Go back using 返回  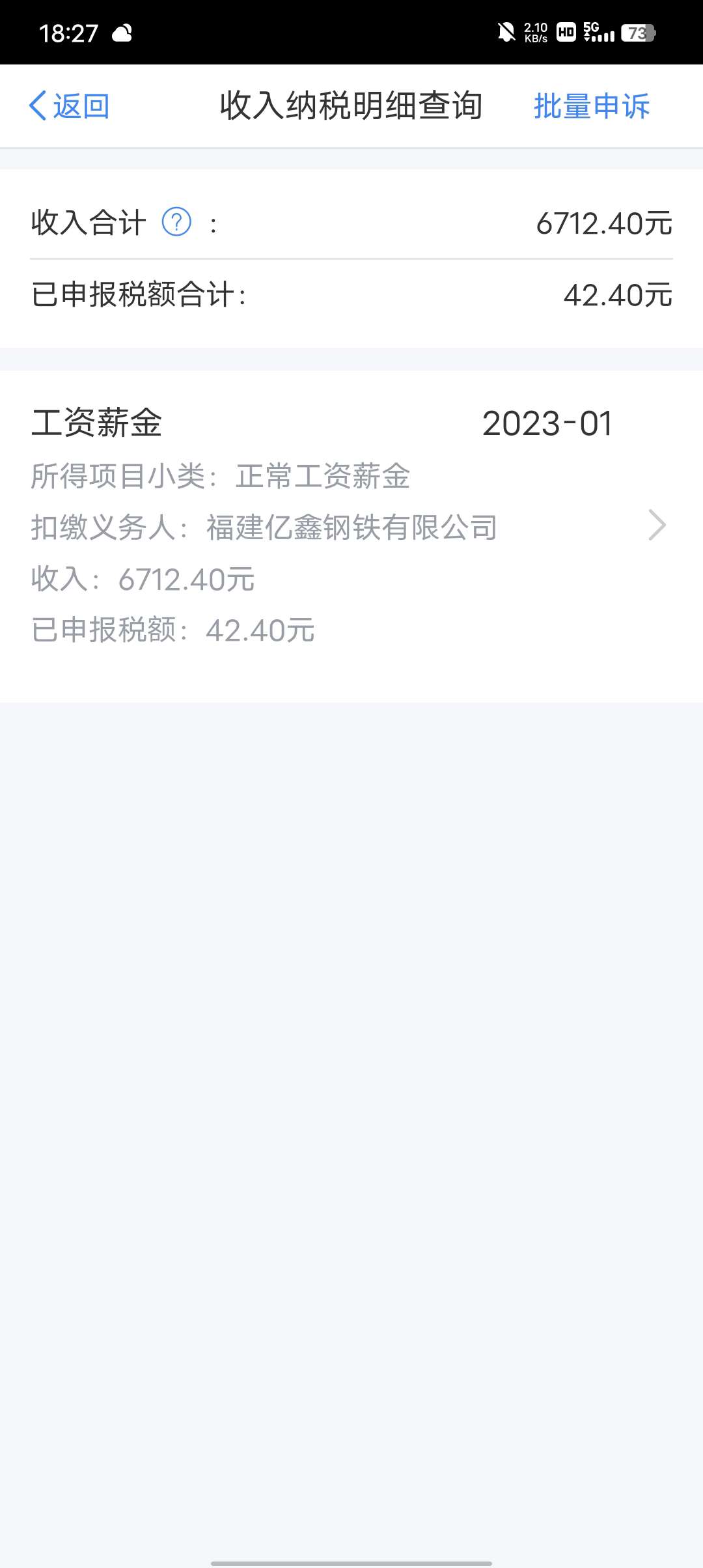click(x=69, y=106)
